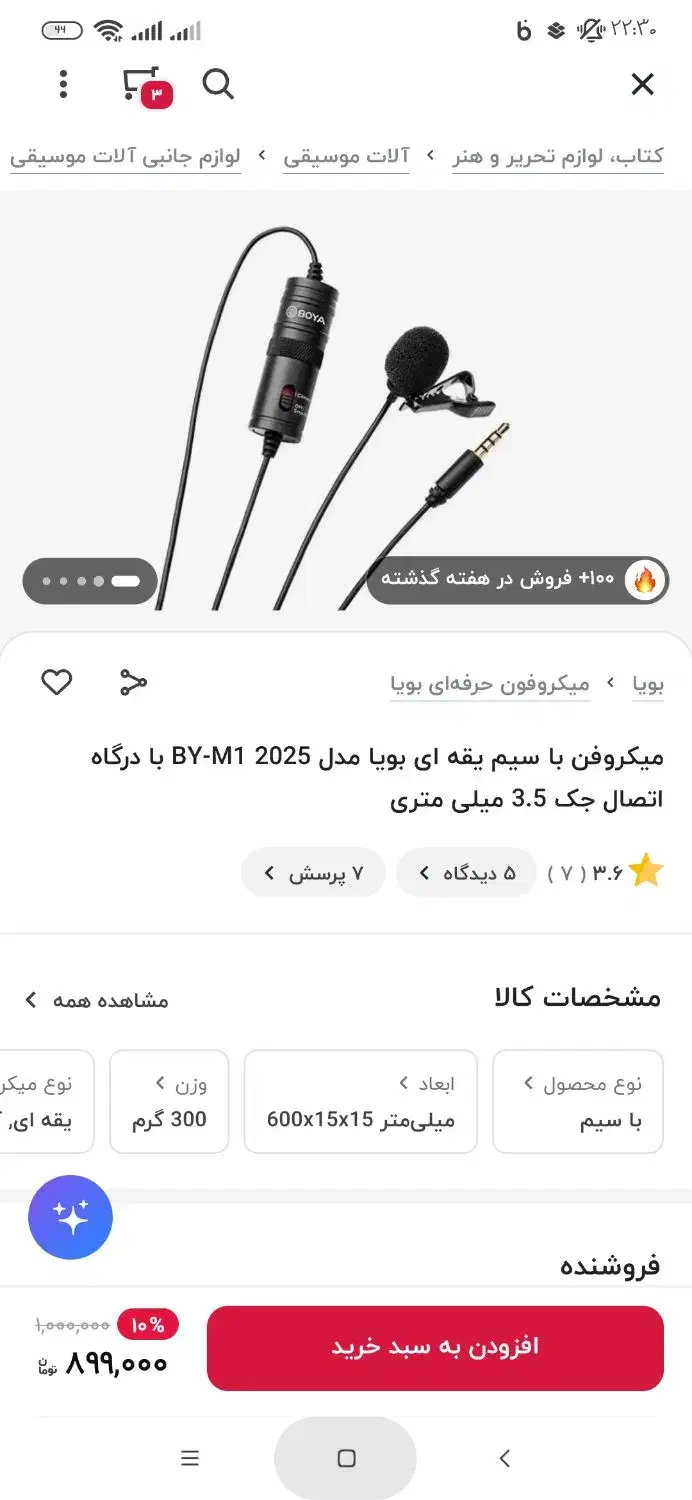Add product to favorites with heart
The width and height of the screenshot is (692, 1500).
point(57,682)
